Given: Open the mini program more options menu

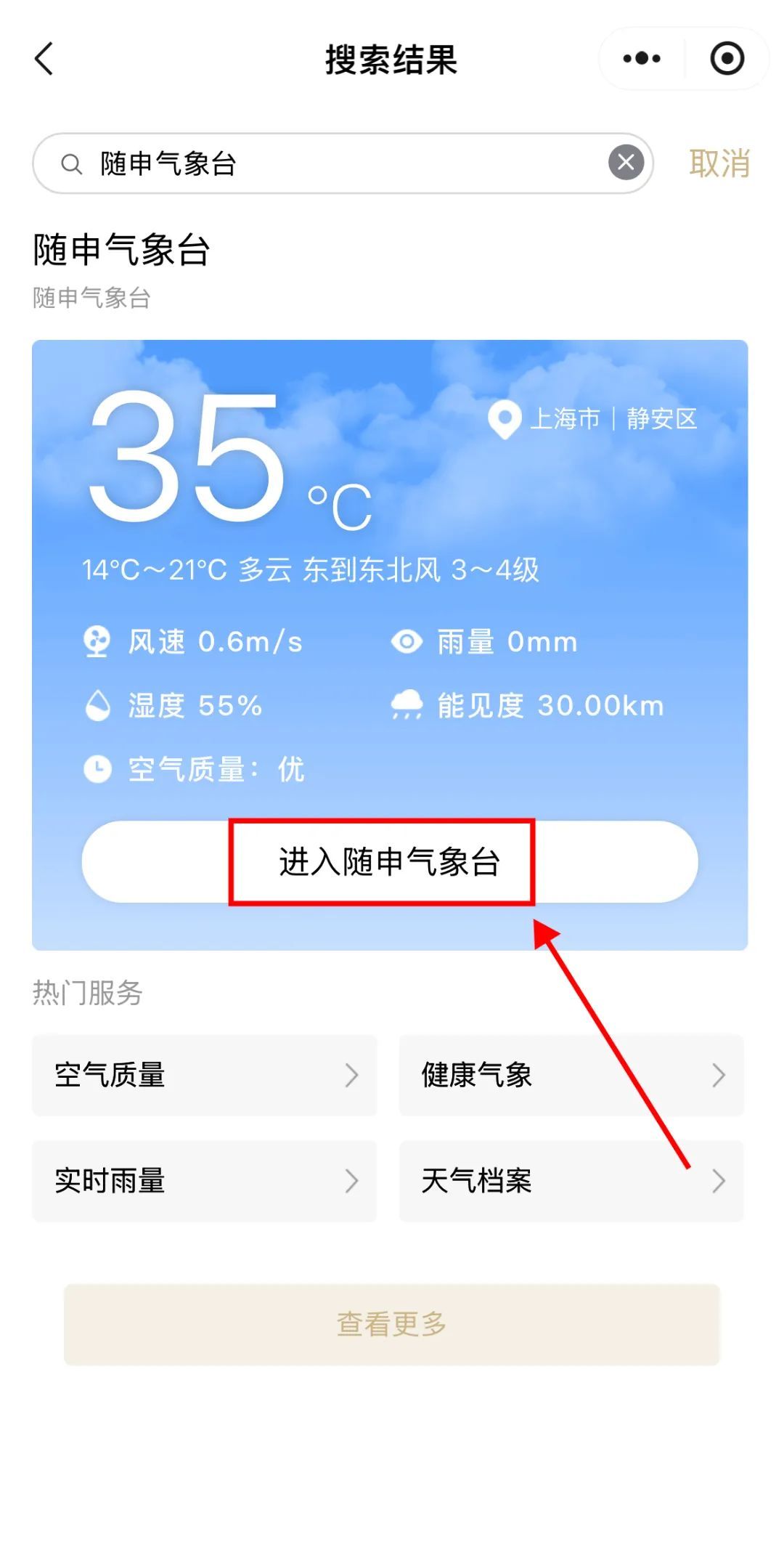Looking at the screenshot, I should pos(642,59).
